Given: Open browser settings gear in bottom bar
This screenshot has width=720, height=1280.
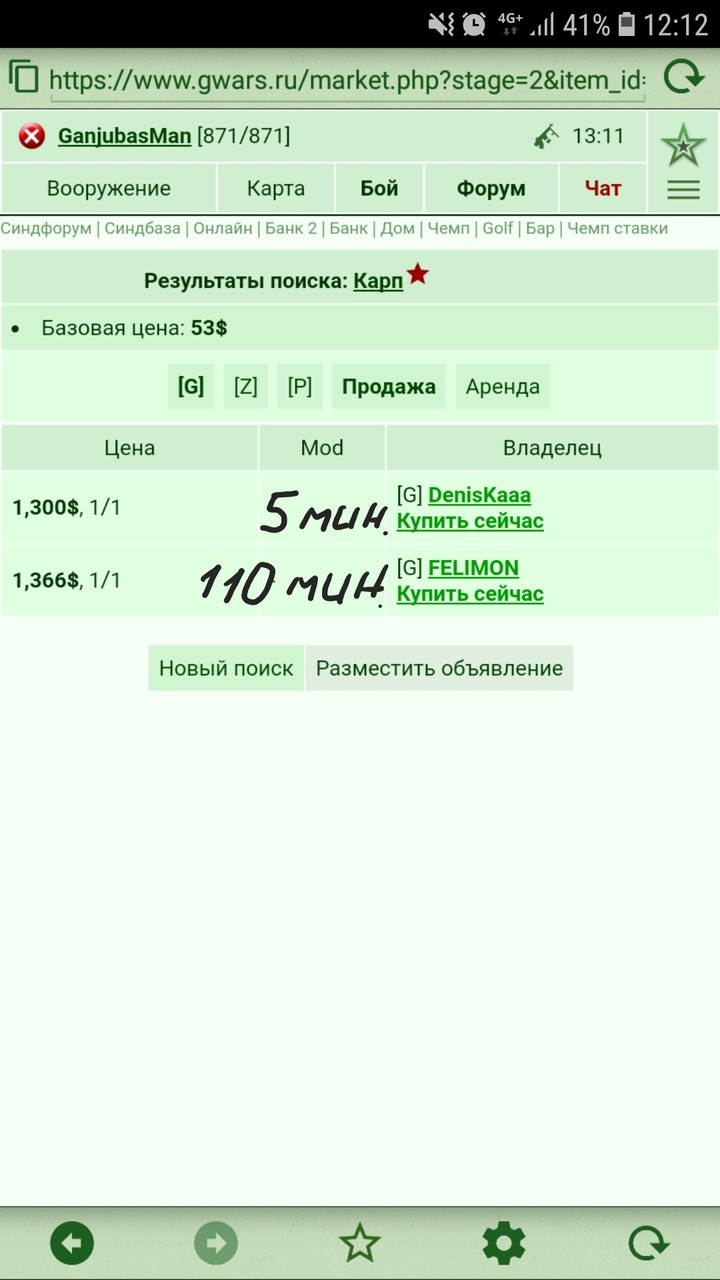Looking at the screenshot, I should tap(504, 1244).
